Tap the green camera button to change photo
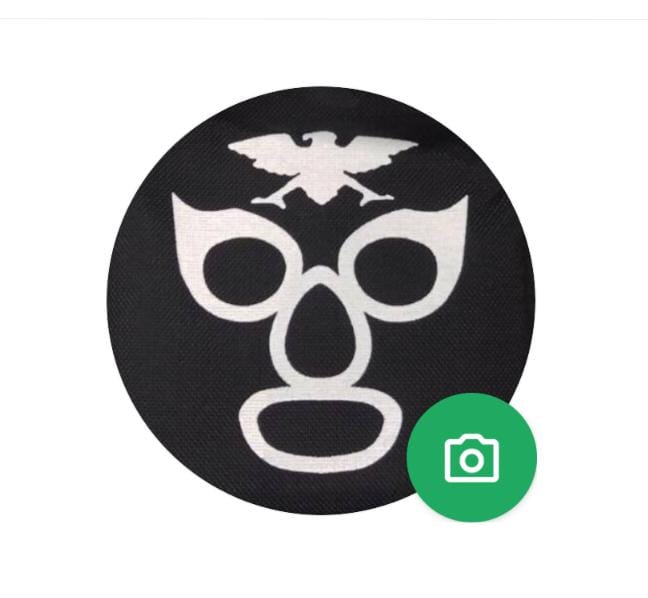Image resolution: width=648 pixels, height=598 pixels. pos(472,458)
